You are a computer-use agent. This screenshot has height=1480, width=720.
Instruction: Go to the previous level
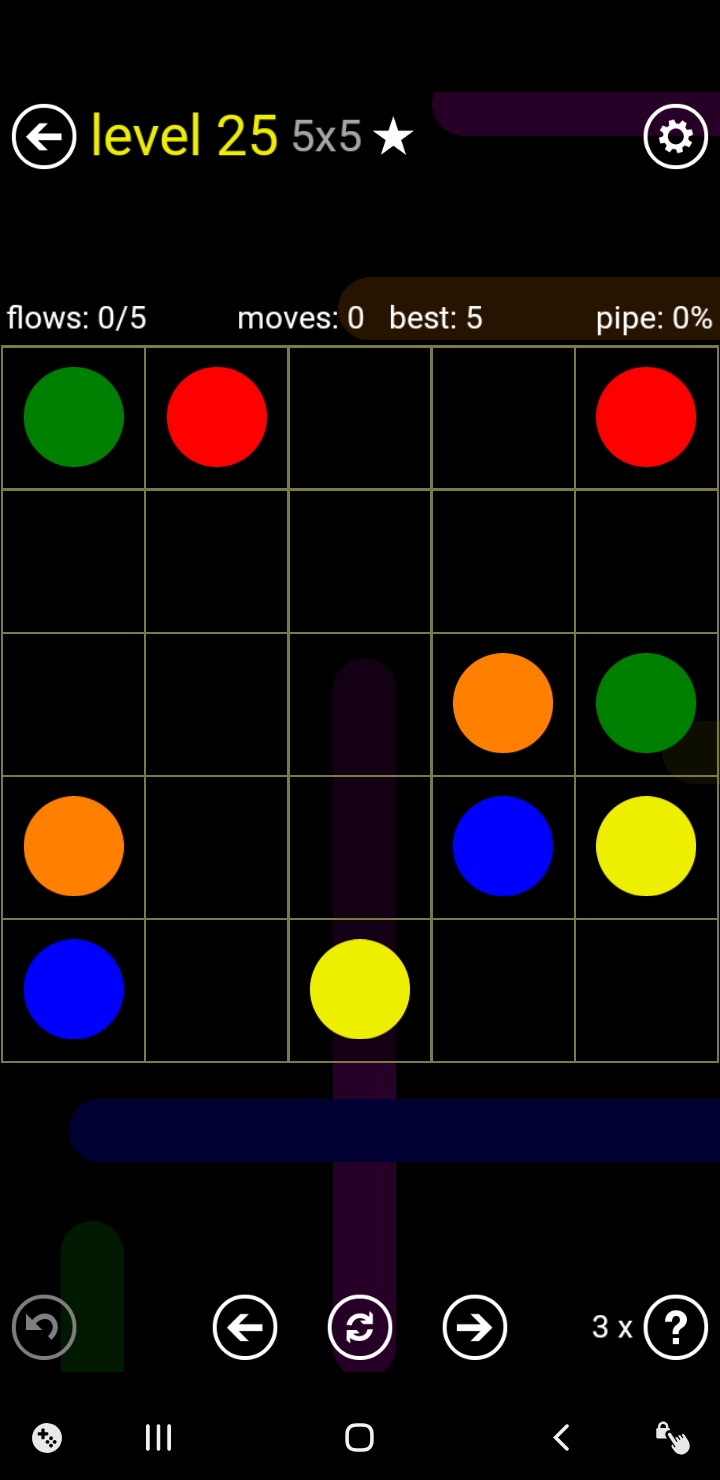coord(245,1327)
